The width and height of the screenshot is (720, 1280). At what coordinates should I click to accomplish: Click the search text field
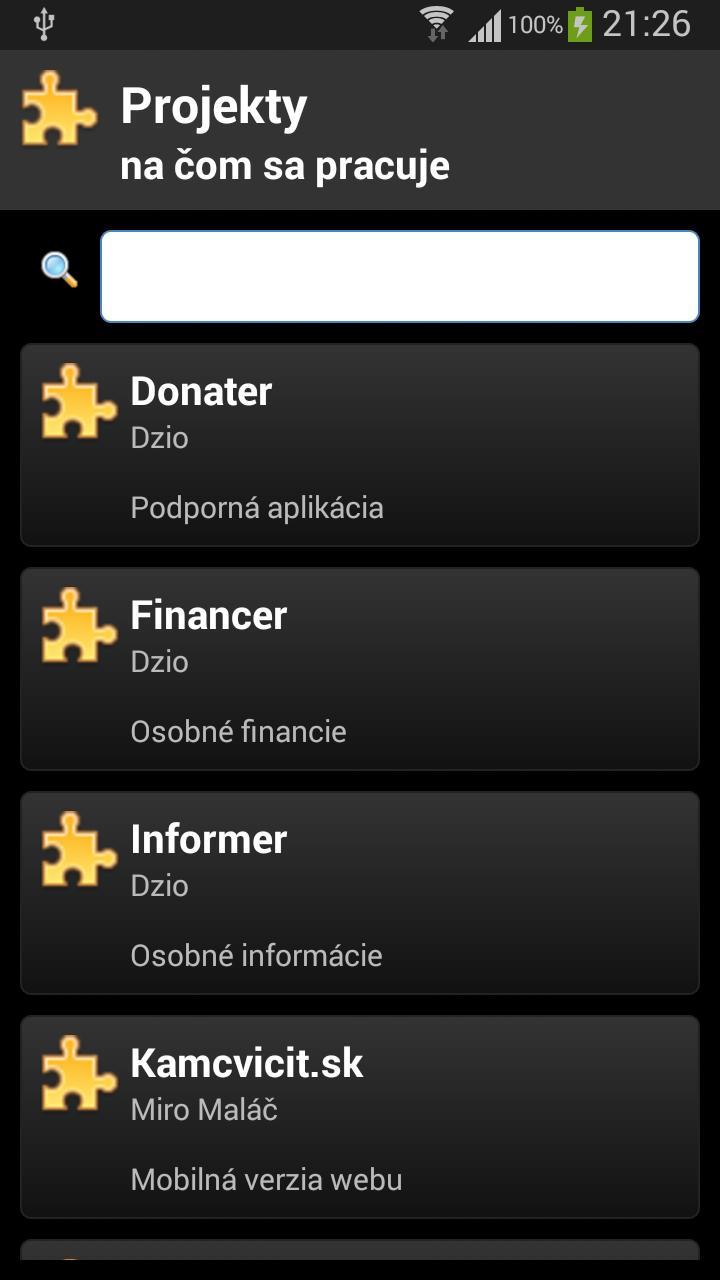(x=400, y=276)
